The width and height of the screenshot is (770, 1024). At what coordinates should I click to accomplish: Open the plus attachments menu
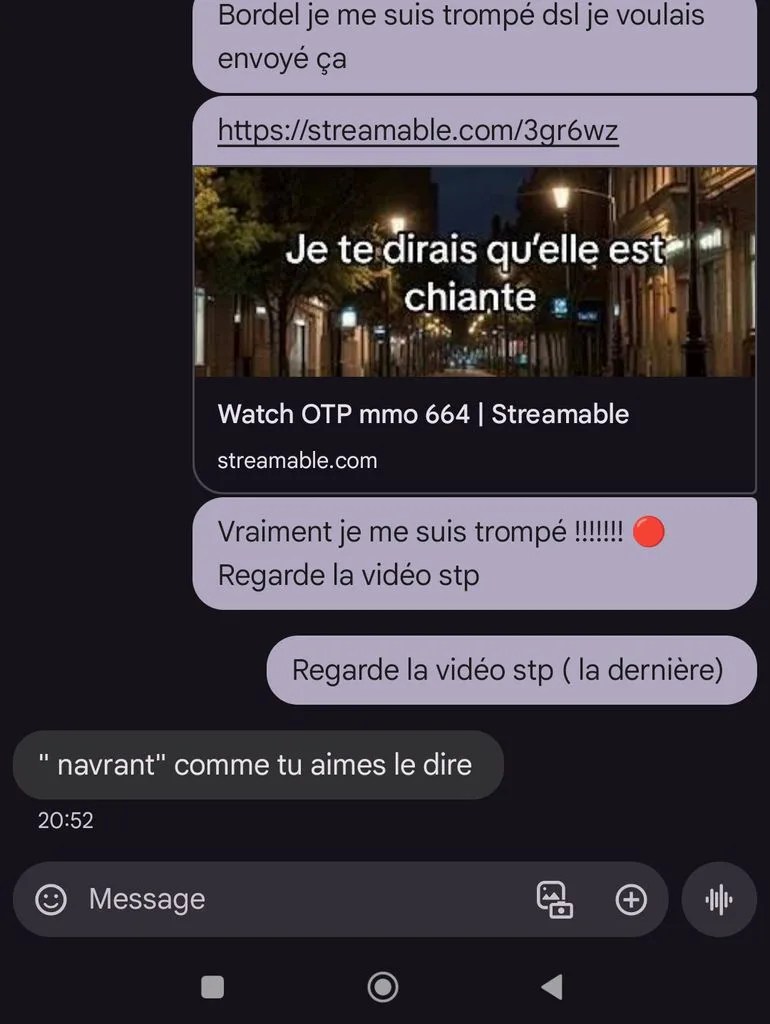[x=631, y=900]
